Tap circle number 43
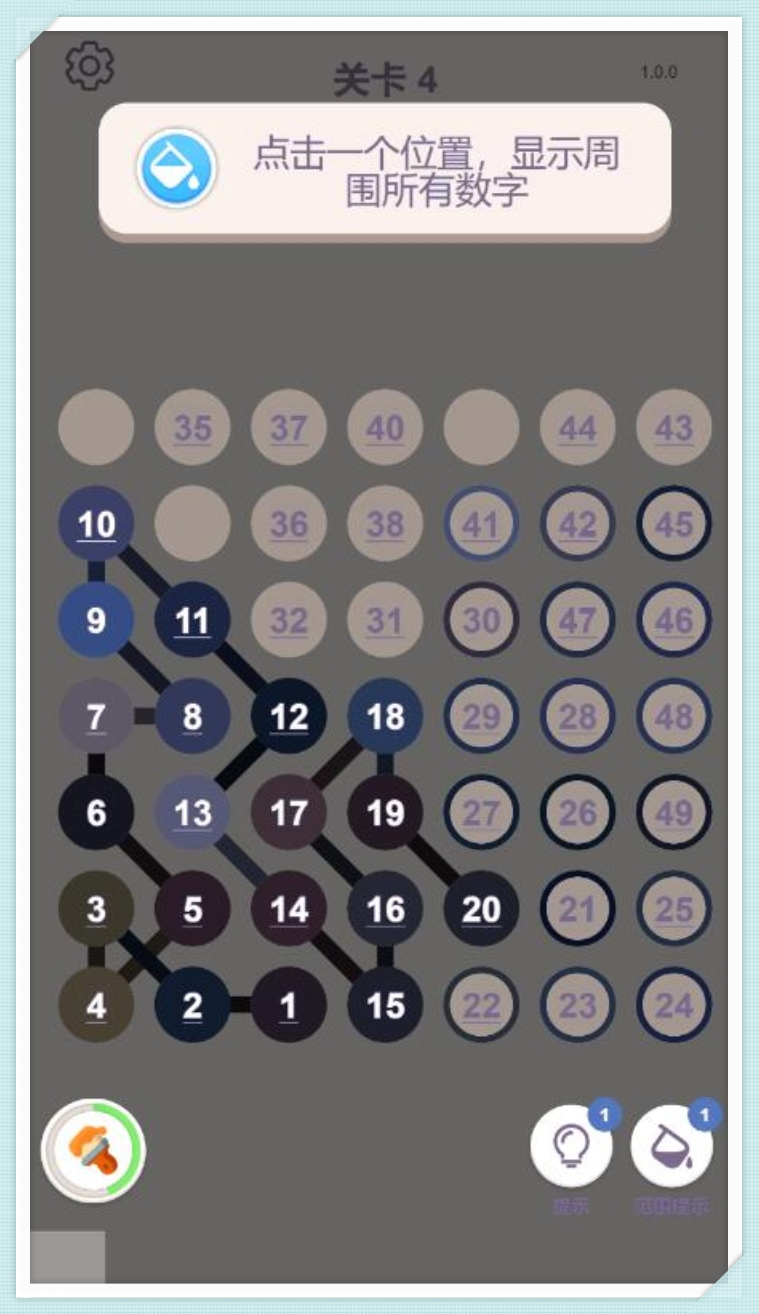 674,428
